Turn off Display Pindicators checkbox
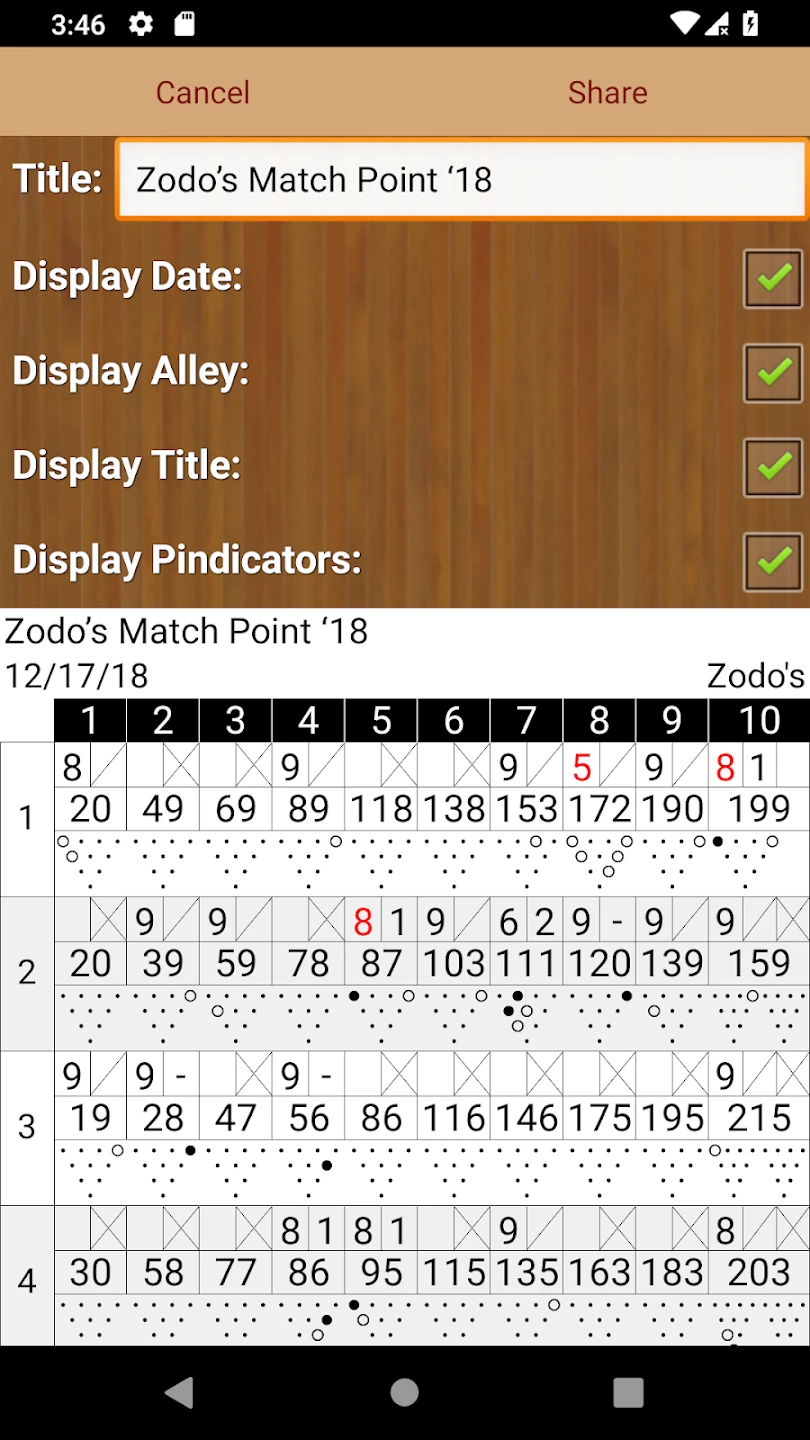Image resolution: width=810 pixels, height=1440 pixels. (x=772, y=561)
